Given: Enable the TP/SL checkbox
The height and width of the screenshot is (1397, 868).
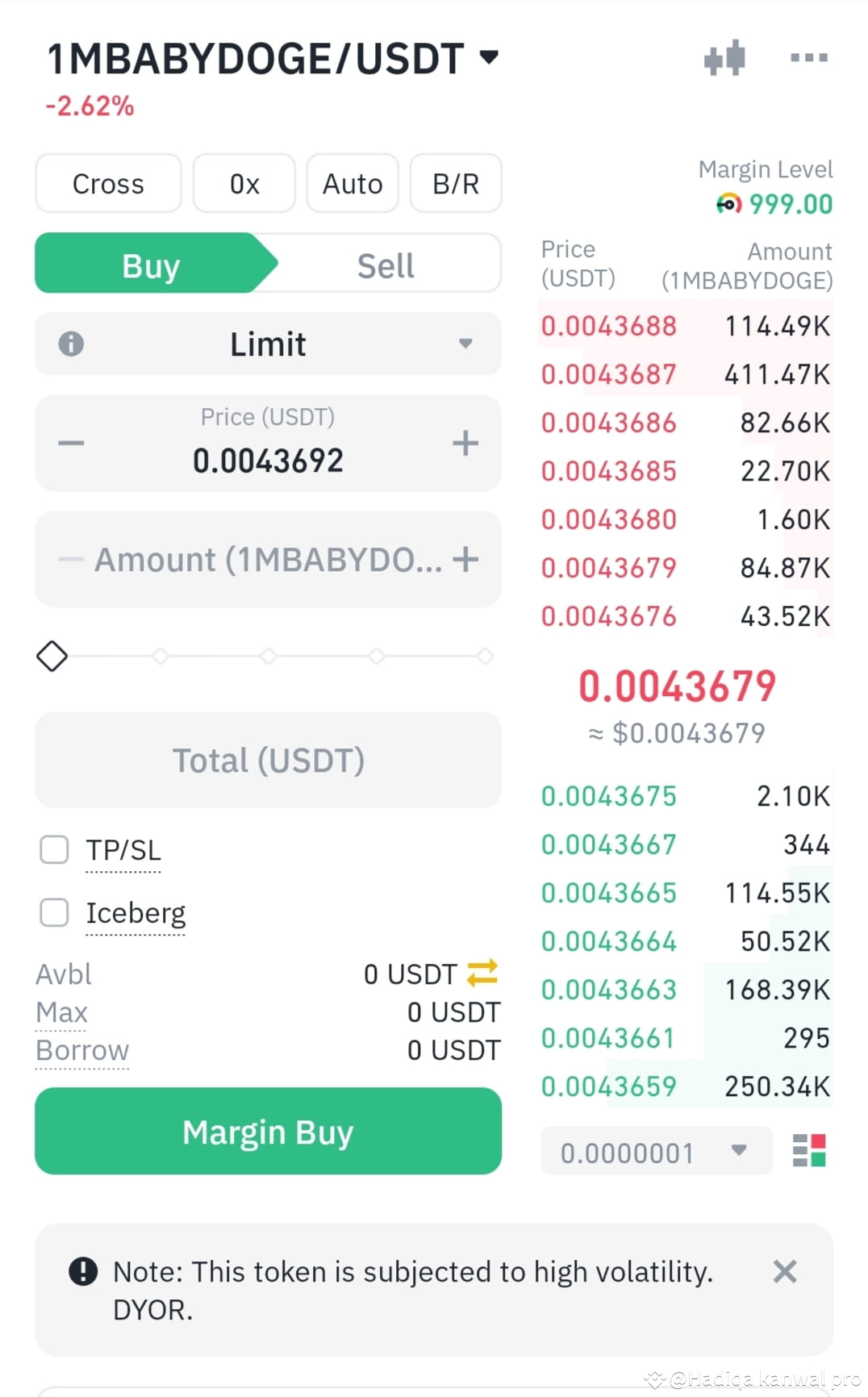Looking at the screenshot, I should coord(53,849).
